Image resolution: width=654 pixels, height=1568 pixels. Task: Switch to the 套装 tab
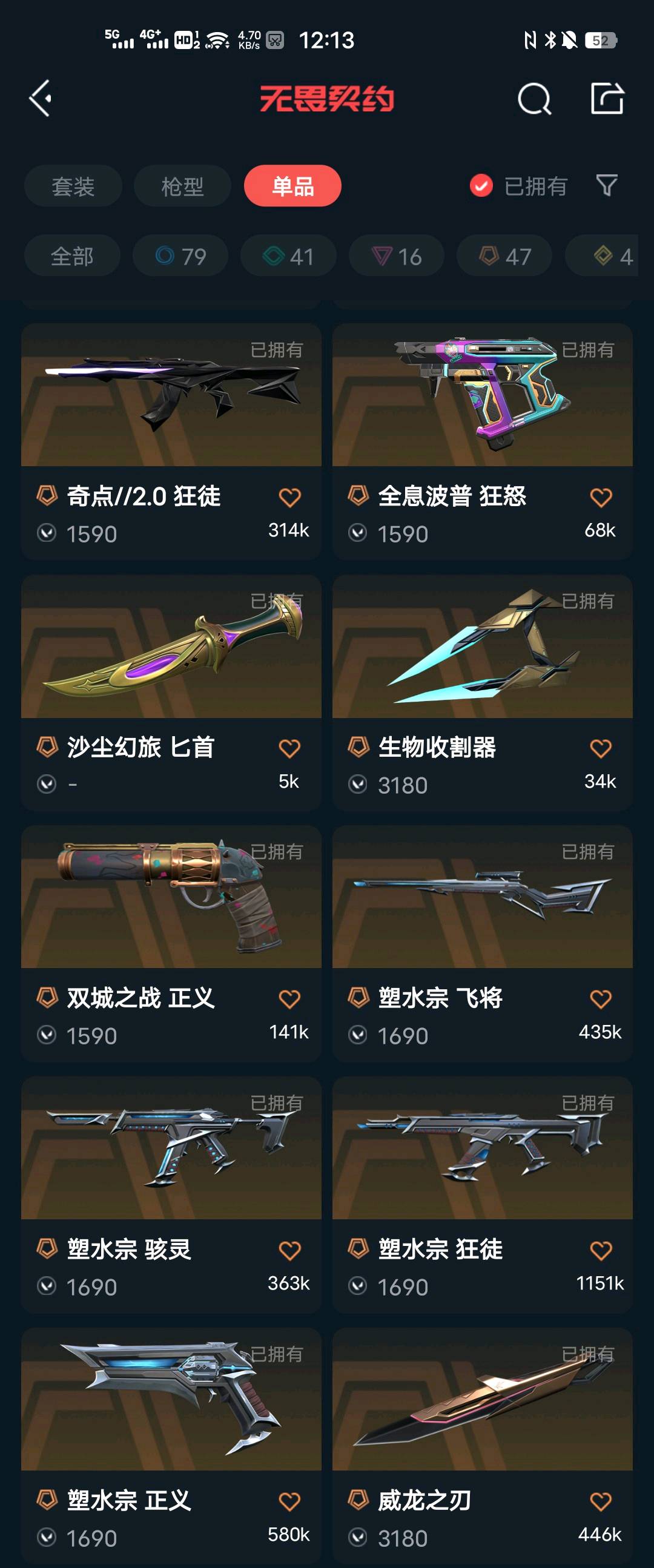[73, 186]
